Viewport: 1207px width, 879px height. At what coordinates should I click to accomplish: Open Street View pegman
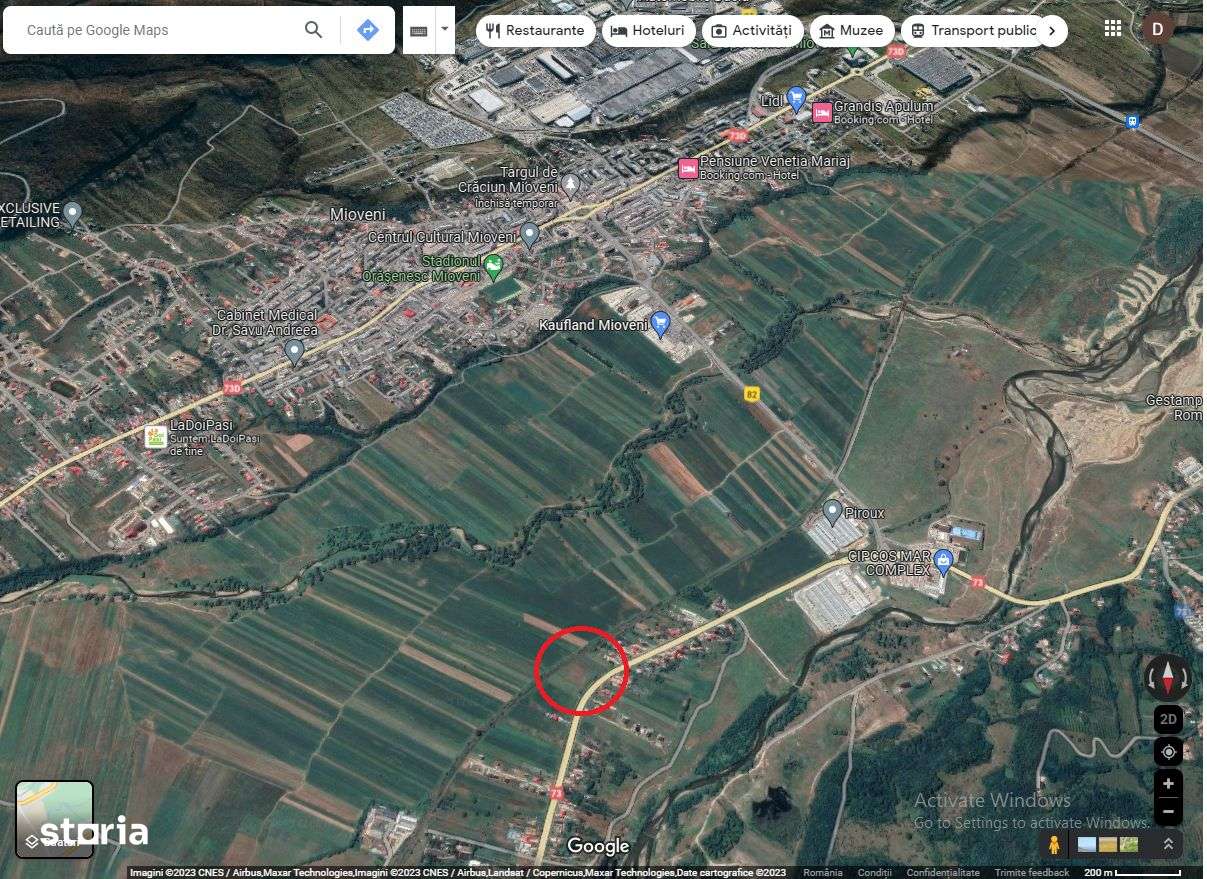pos(1054,845)
